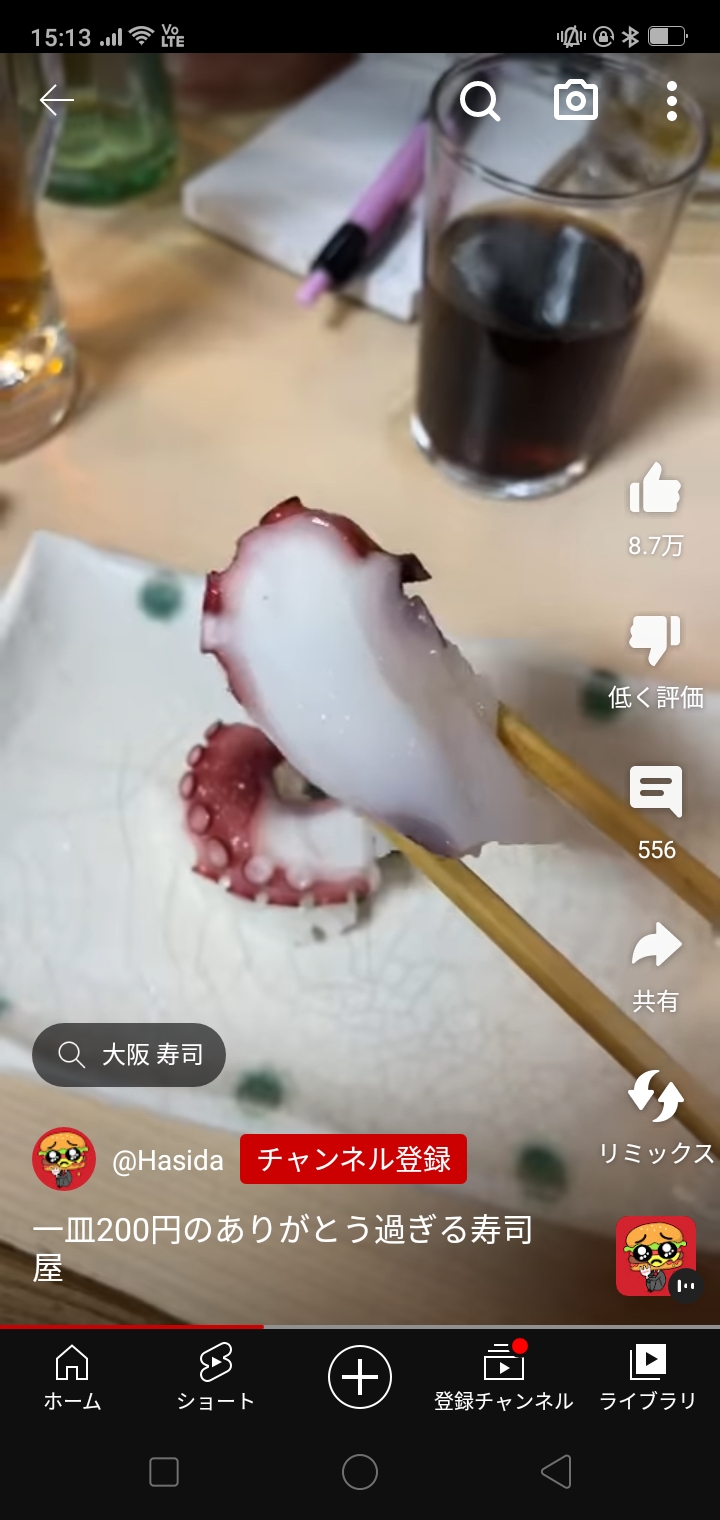Open the three-dot overflow menu
The width and height of the screenshot is (720, 1520).
coord(671,100)
